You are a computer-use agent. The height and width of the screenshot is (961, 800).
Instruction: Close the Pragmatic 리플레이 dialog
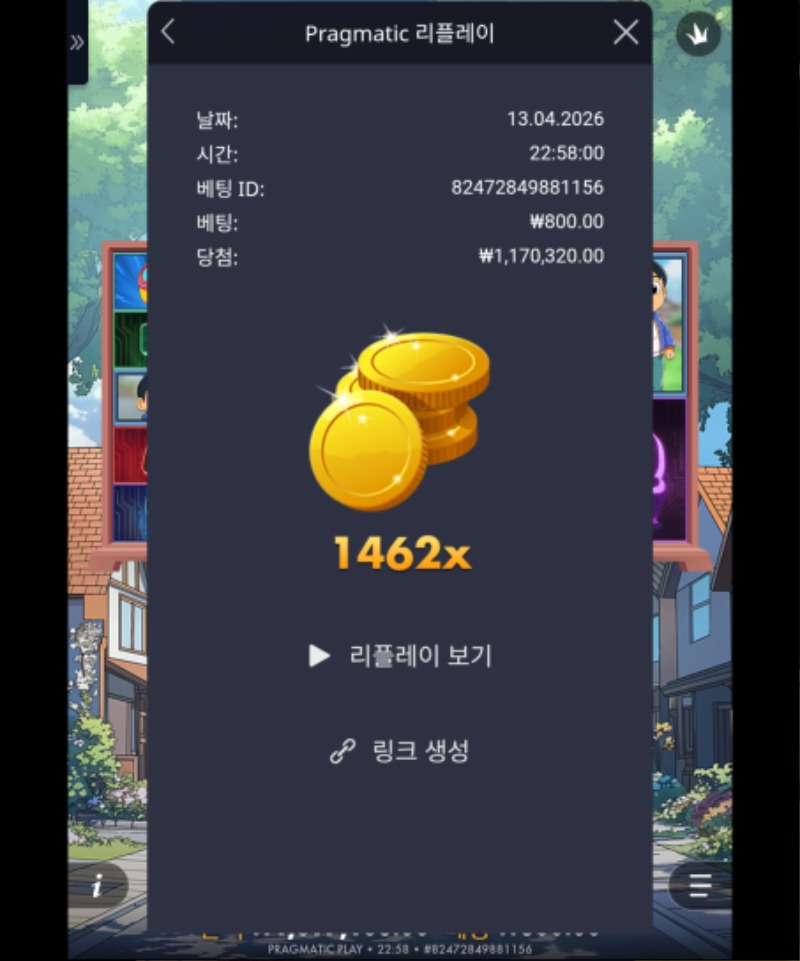(x=626, y=32)
